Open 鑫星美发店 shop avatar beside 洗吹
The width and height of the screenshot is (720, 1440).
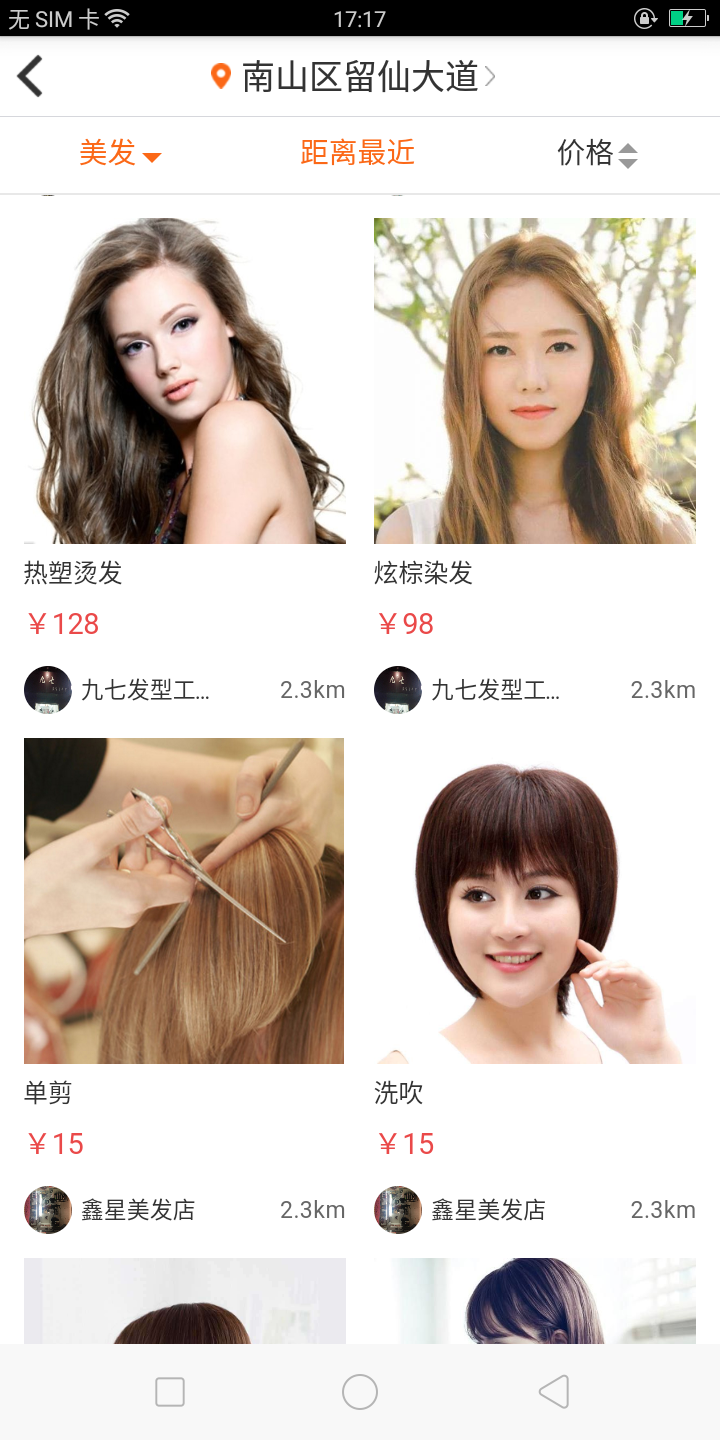coord(397,1209)
